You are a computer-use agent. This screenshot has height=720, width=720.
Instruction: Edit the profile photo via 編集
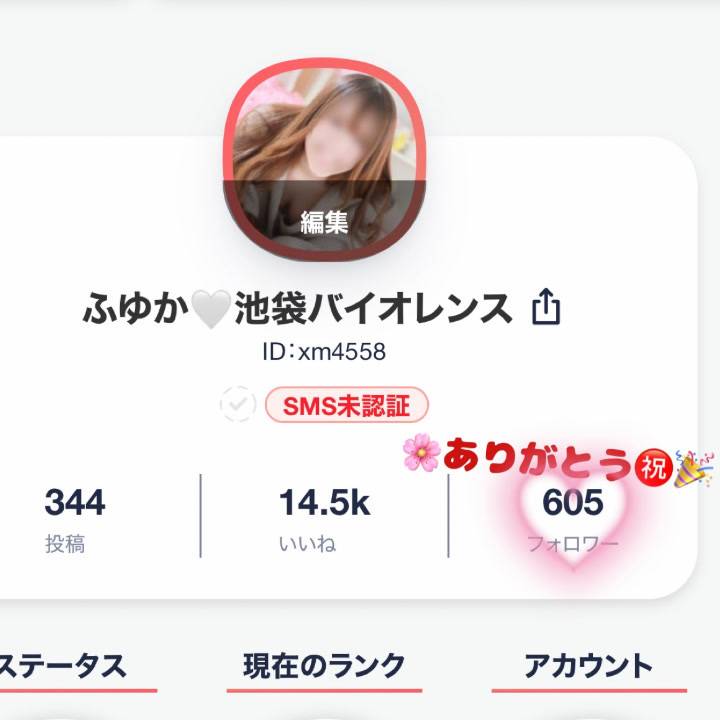coord(325,222)
